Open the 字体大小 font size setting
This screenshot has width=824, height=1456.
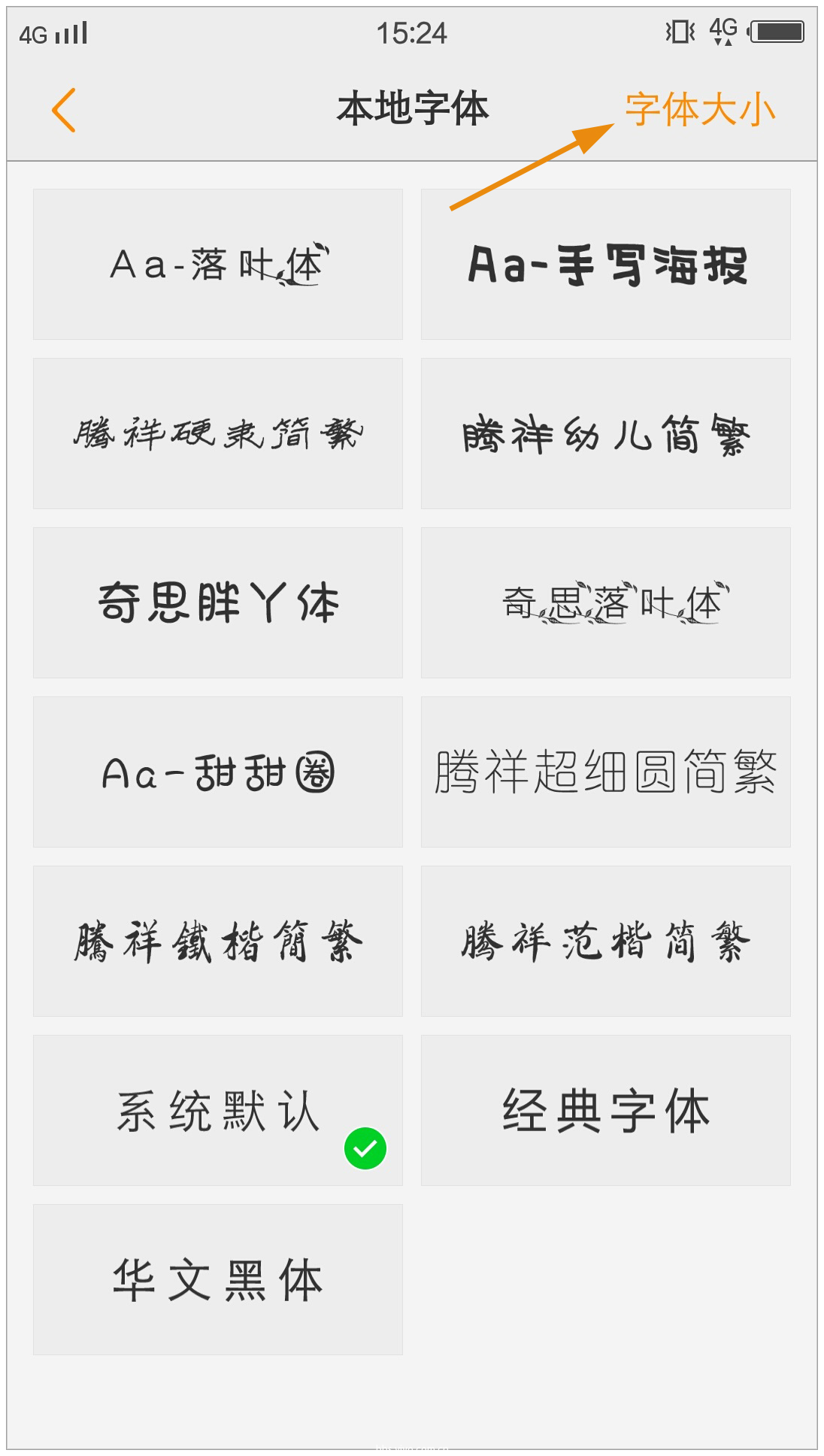699,110
